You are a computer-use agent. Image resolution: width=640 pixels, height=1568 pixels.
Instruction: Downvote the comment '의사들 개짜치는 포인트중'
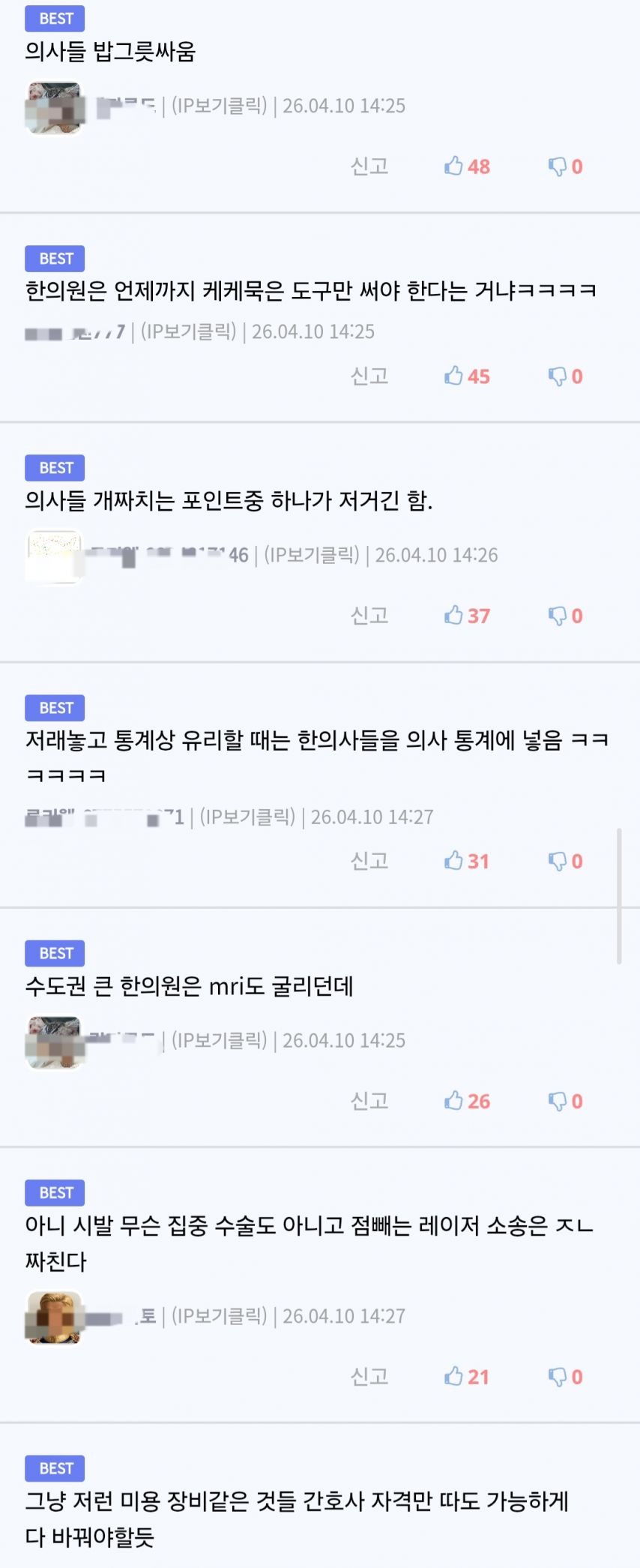[564, 616]
